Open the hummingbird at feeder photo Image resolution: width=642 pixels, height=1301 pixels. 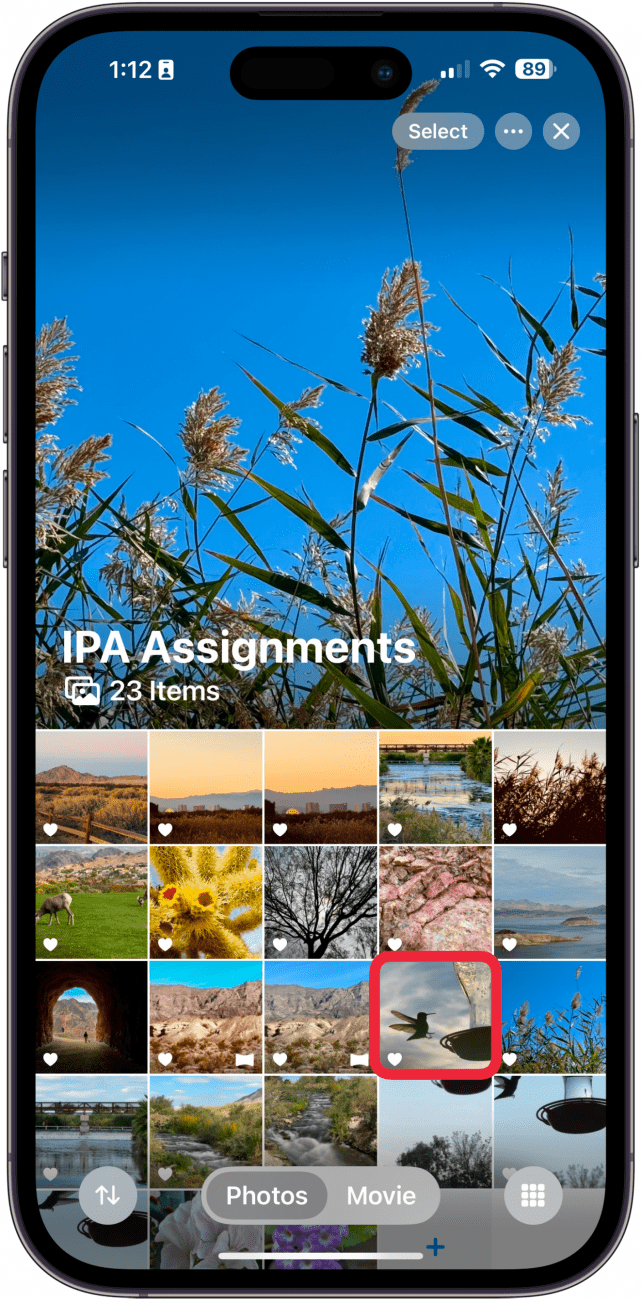pyautogui.click(x=435, y=1014)
